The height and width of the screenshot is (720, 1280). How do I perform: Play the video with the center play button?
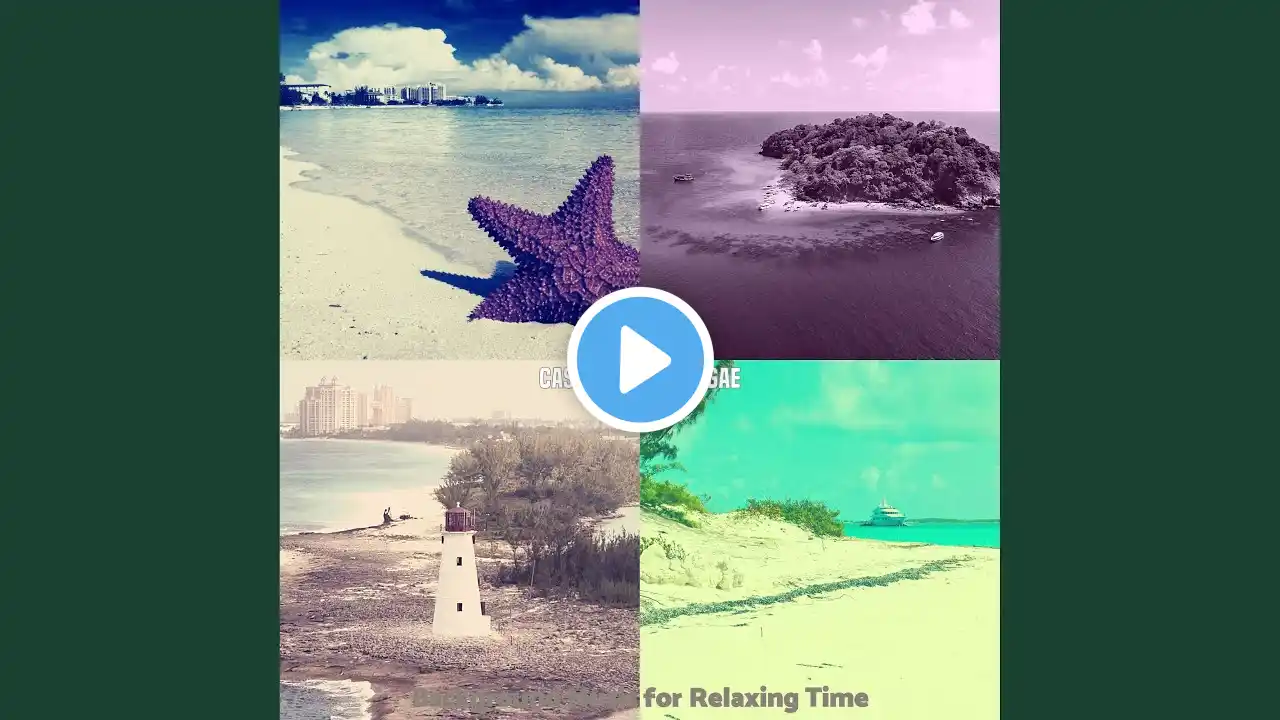tap(640, 360)
